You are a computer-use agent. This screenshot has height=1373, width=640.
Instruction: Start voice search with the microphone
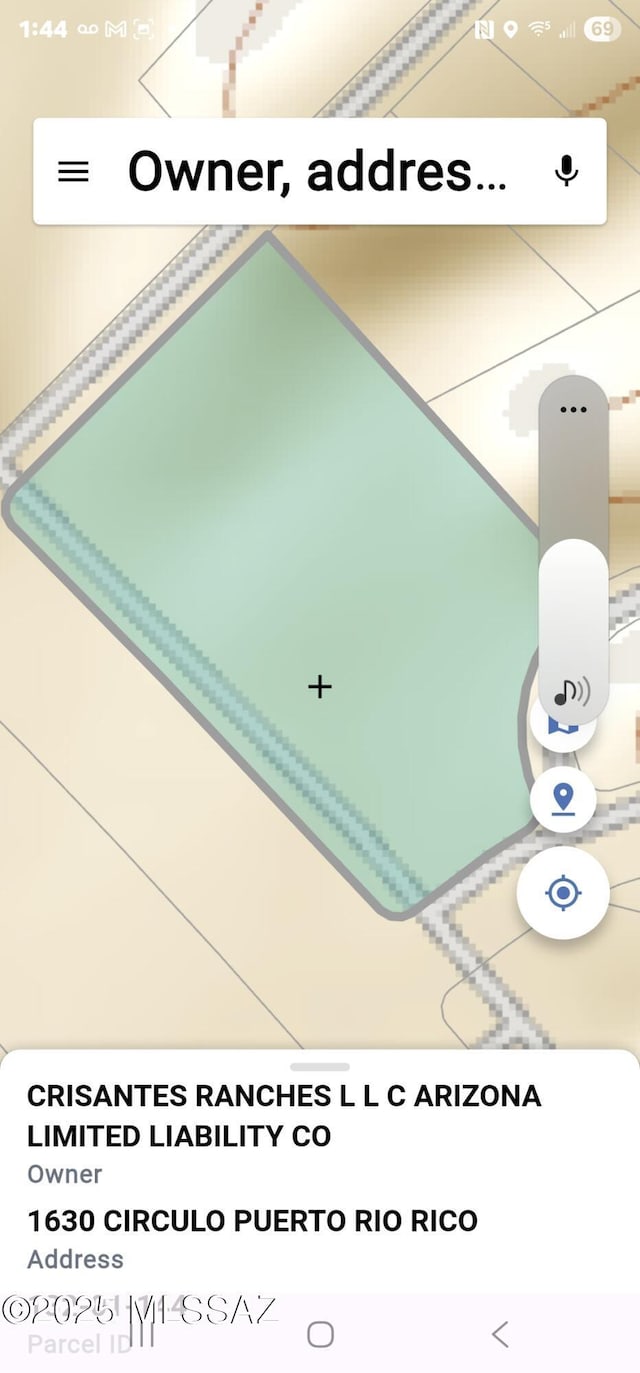tap(566, 171)
